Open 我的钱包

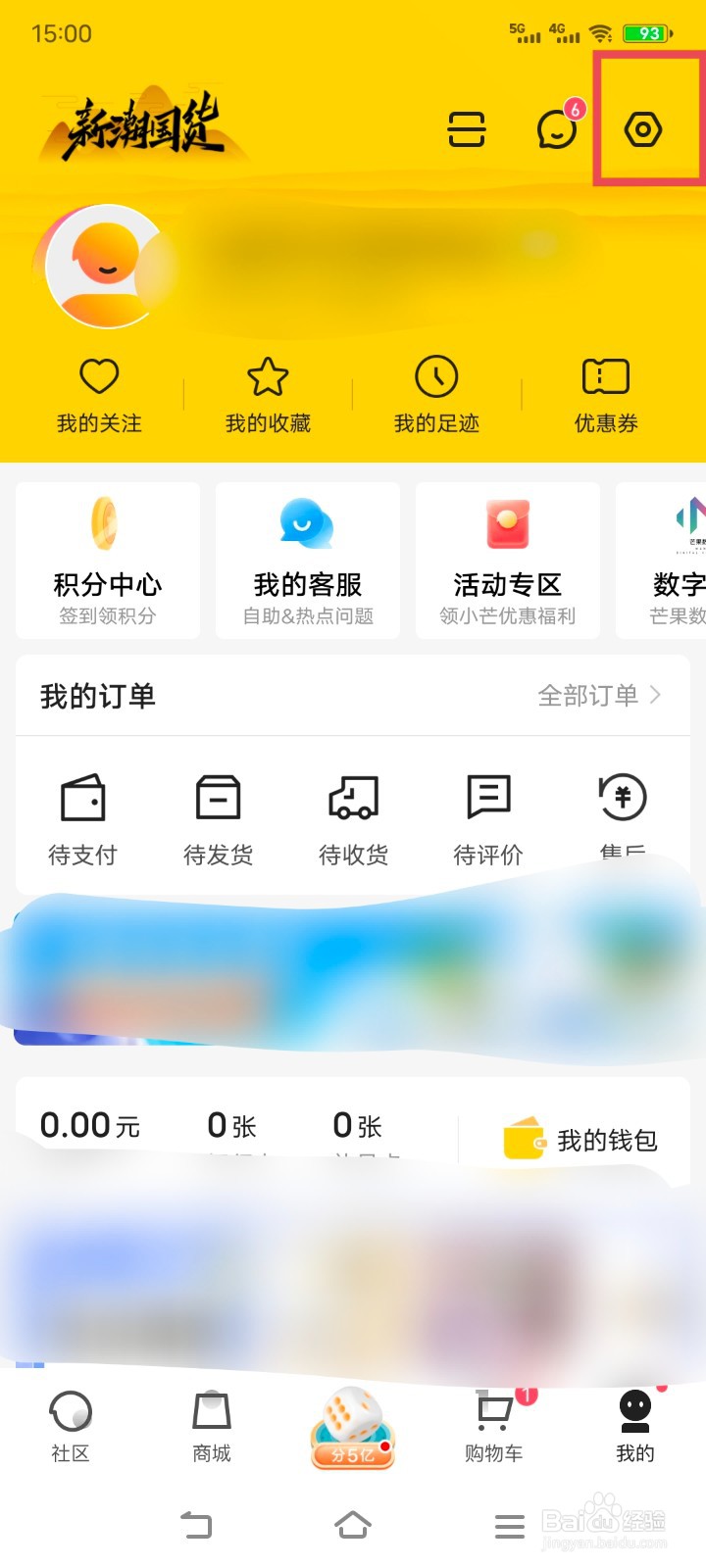[x=580, y=1140]
